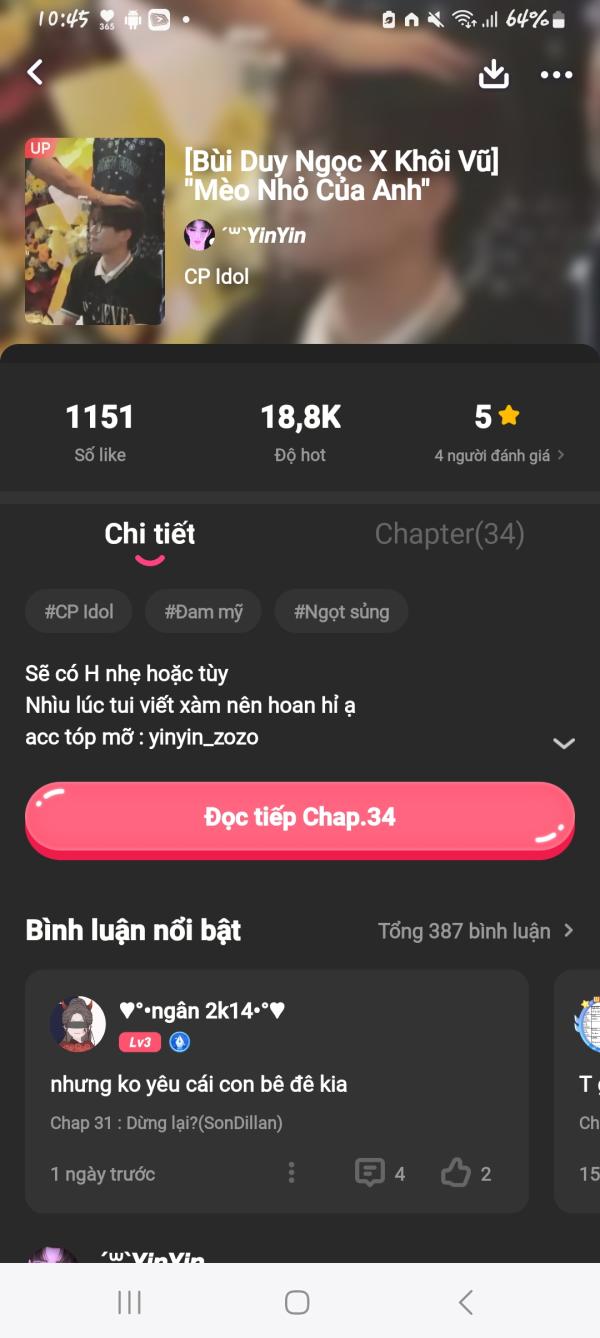
Task: Select the Chi tiết tab
Action: click(x=150, y=534)
